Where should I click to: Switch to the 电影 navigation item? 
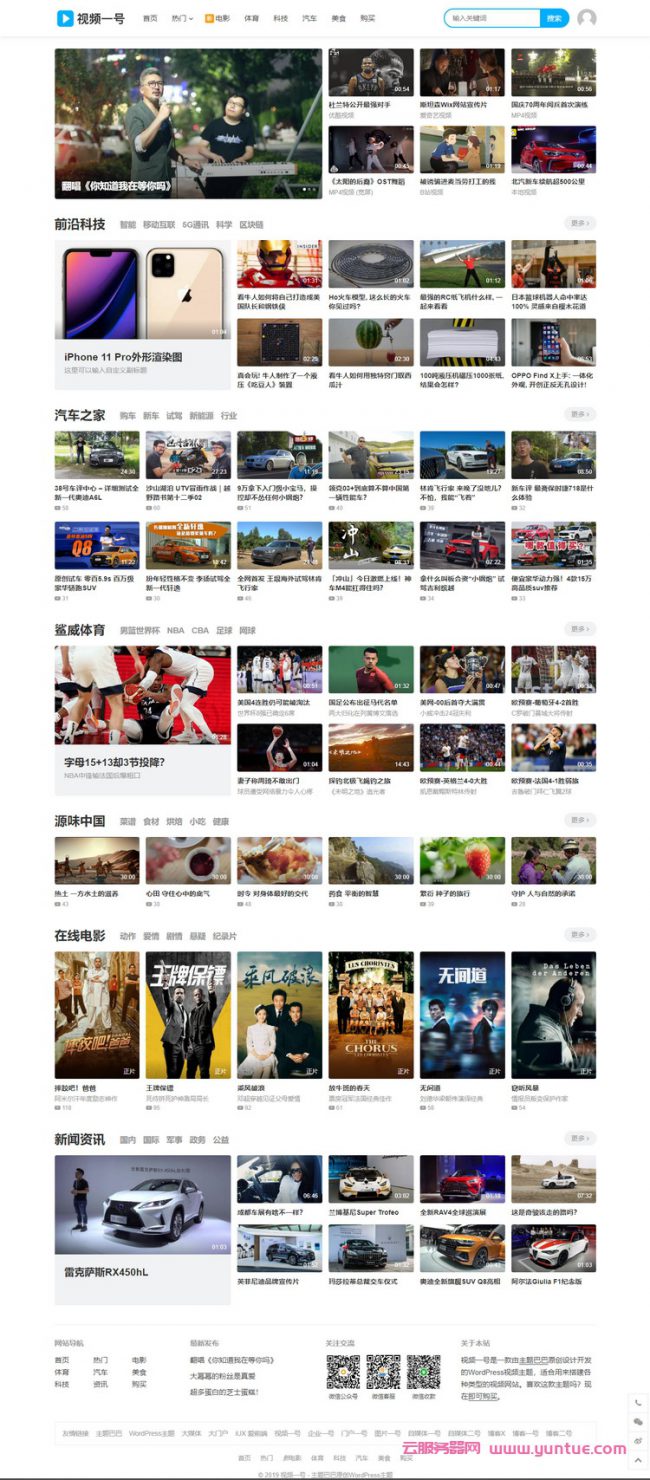(217, 18)
